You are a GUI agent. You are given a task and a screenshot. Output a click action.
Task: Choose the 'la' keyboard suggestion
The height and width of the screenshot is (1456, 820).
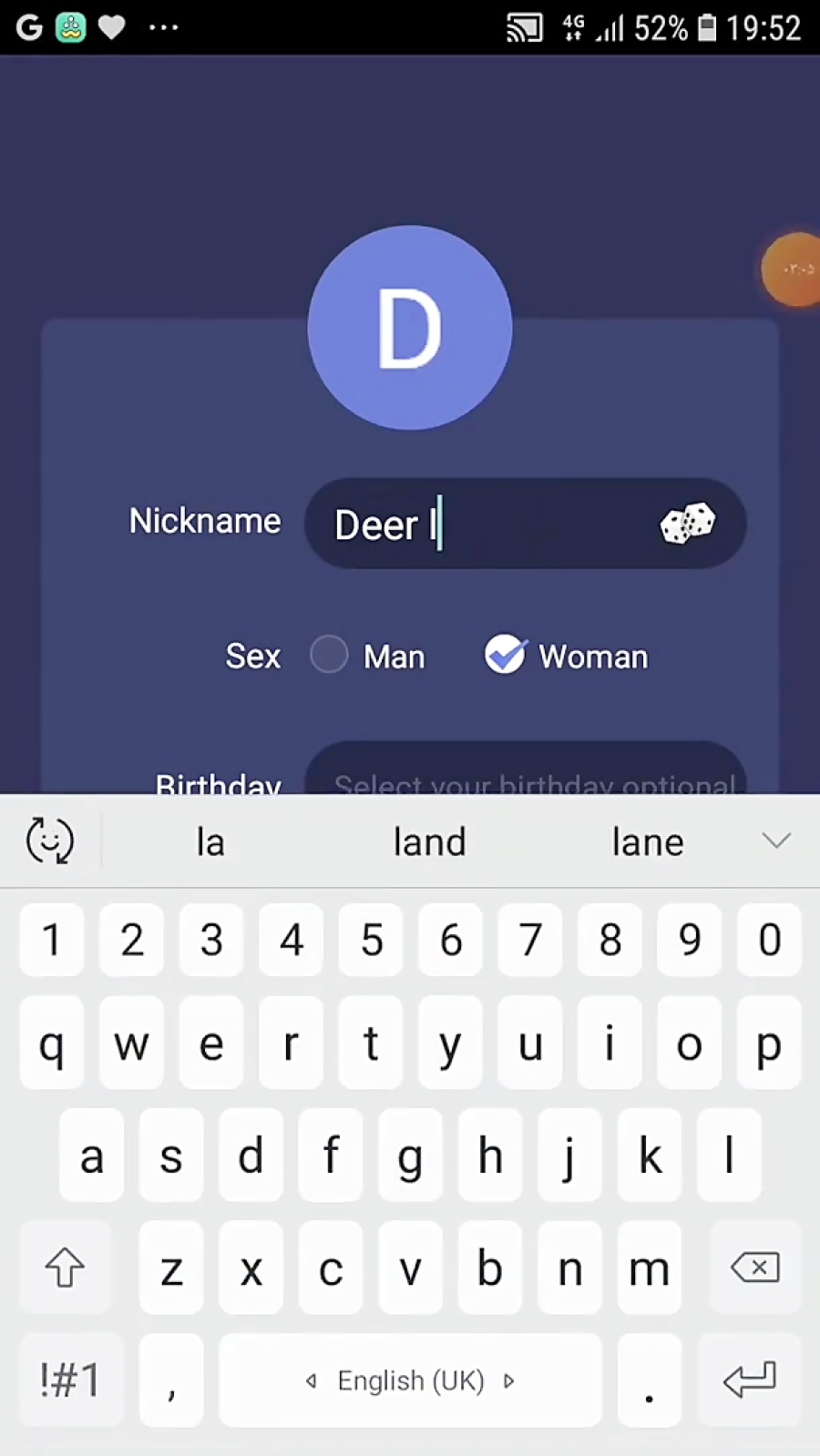[210, 842]
